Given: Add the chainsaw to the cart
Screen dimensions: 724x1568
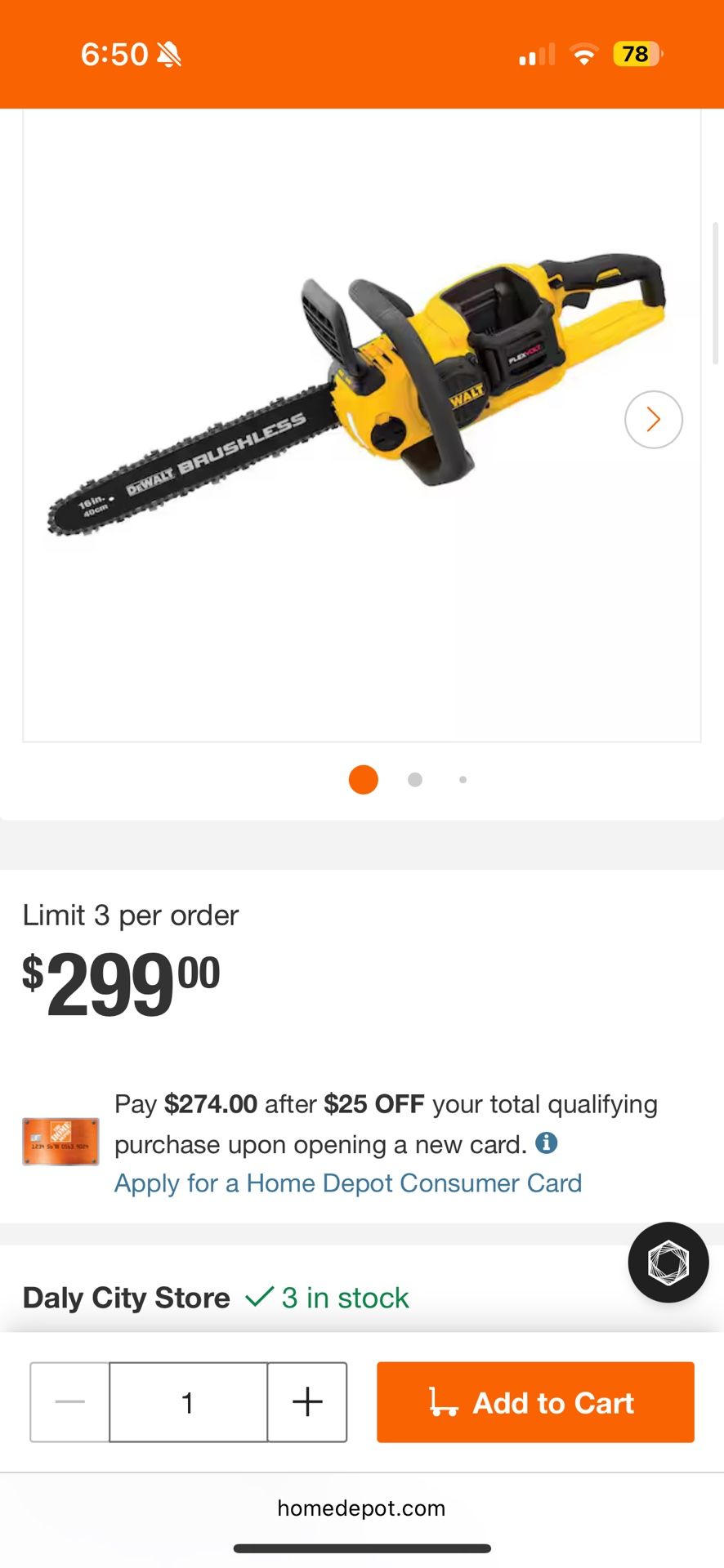Looking at the screenshot, I should (x=535, y=1402).
